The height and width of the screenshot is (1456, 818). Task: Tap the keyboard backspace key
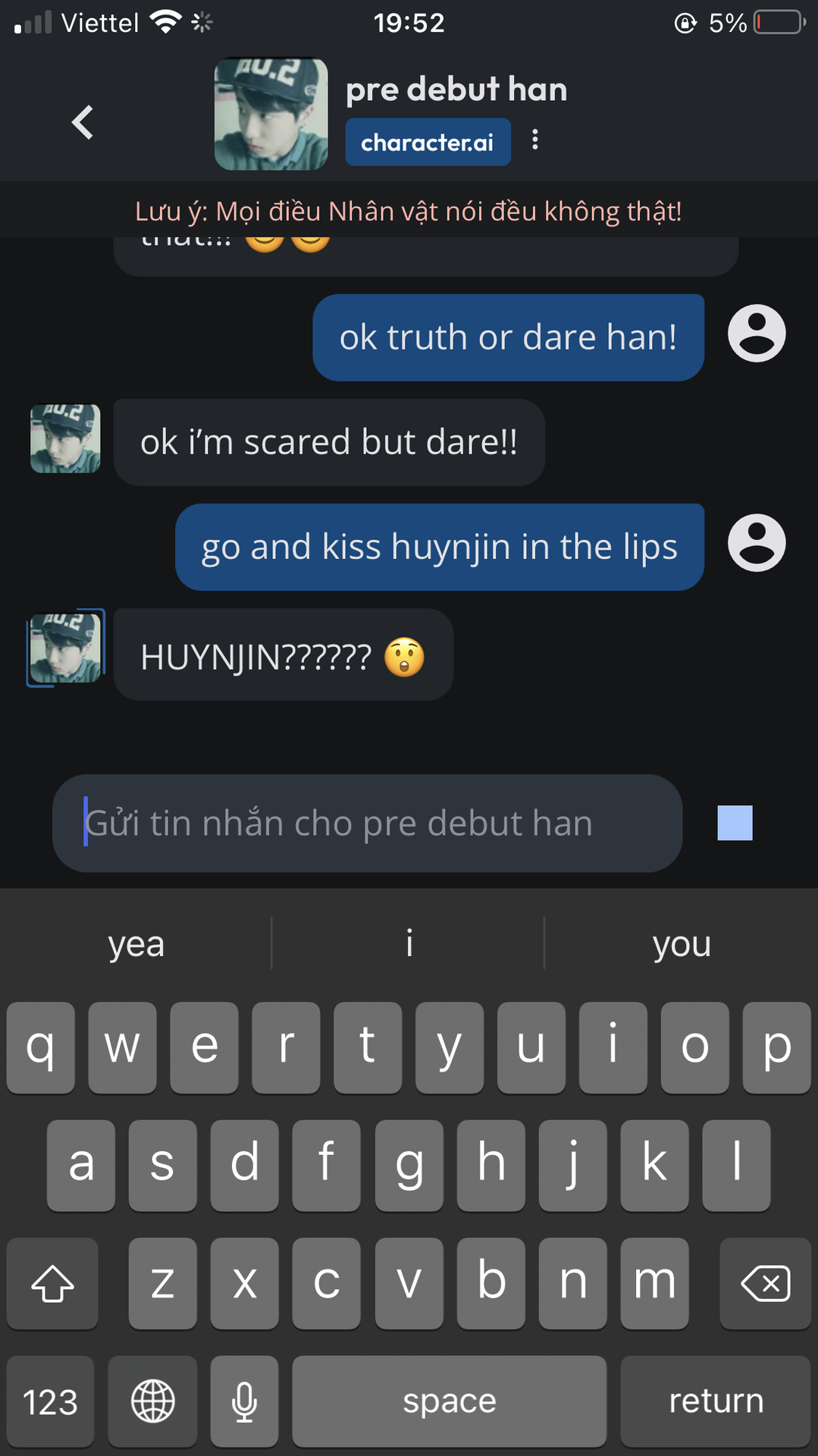point(765,1283)
